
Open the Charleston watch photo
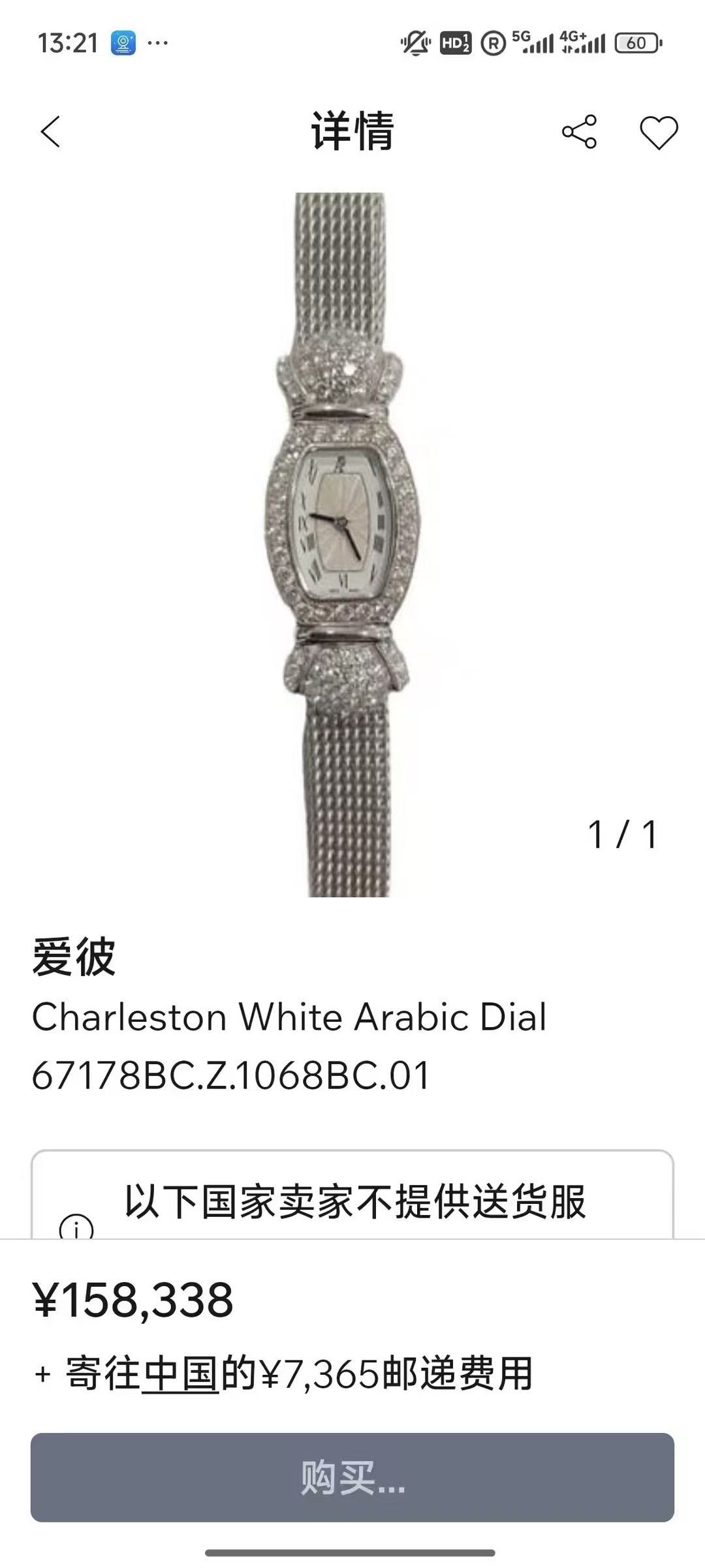[345, 544]
